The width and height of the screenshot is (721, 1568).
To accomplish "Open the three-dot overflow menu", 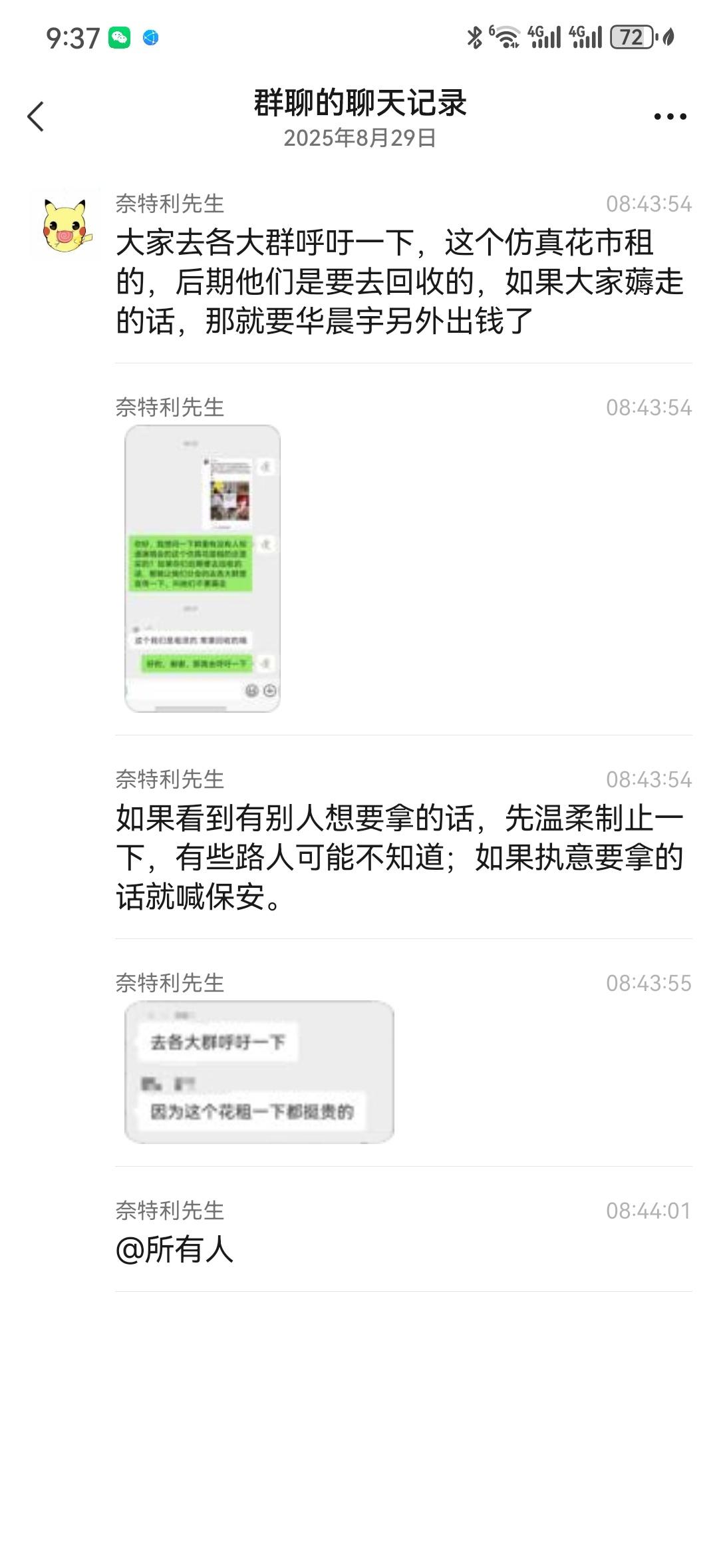I will (x=670, y=117).
